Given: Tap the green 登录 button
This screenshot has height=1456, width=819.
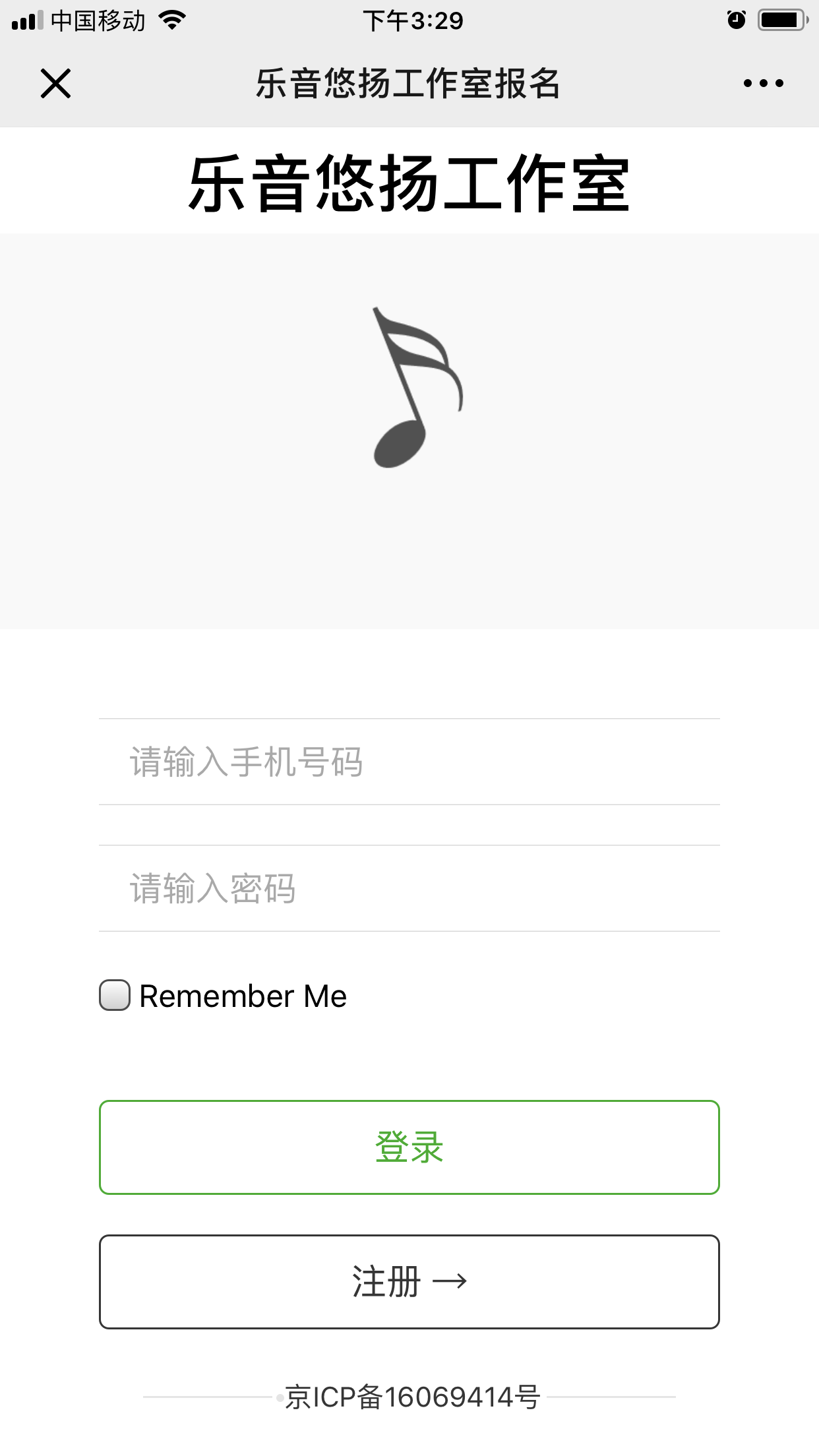Looking at the screenshot, I should (x=409, y=1147).
